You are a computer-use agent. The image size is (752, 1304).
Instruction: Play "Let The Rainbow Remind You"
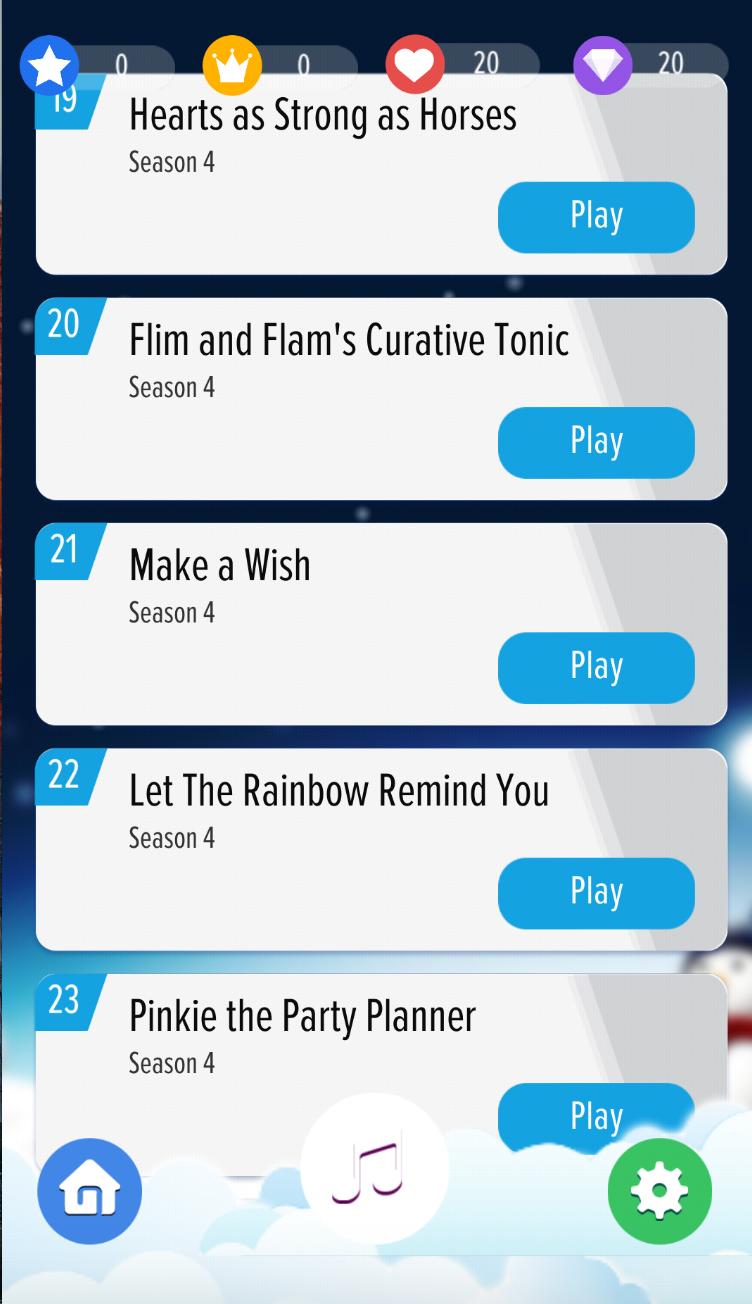click(596, 893)
